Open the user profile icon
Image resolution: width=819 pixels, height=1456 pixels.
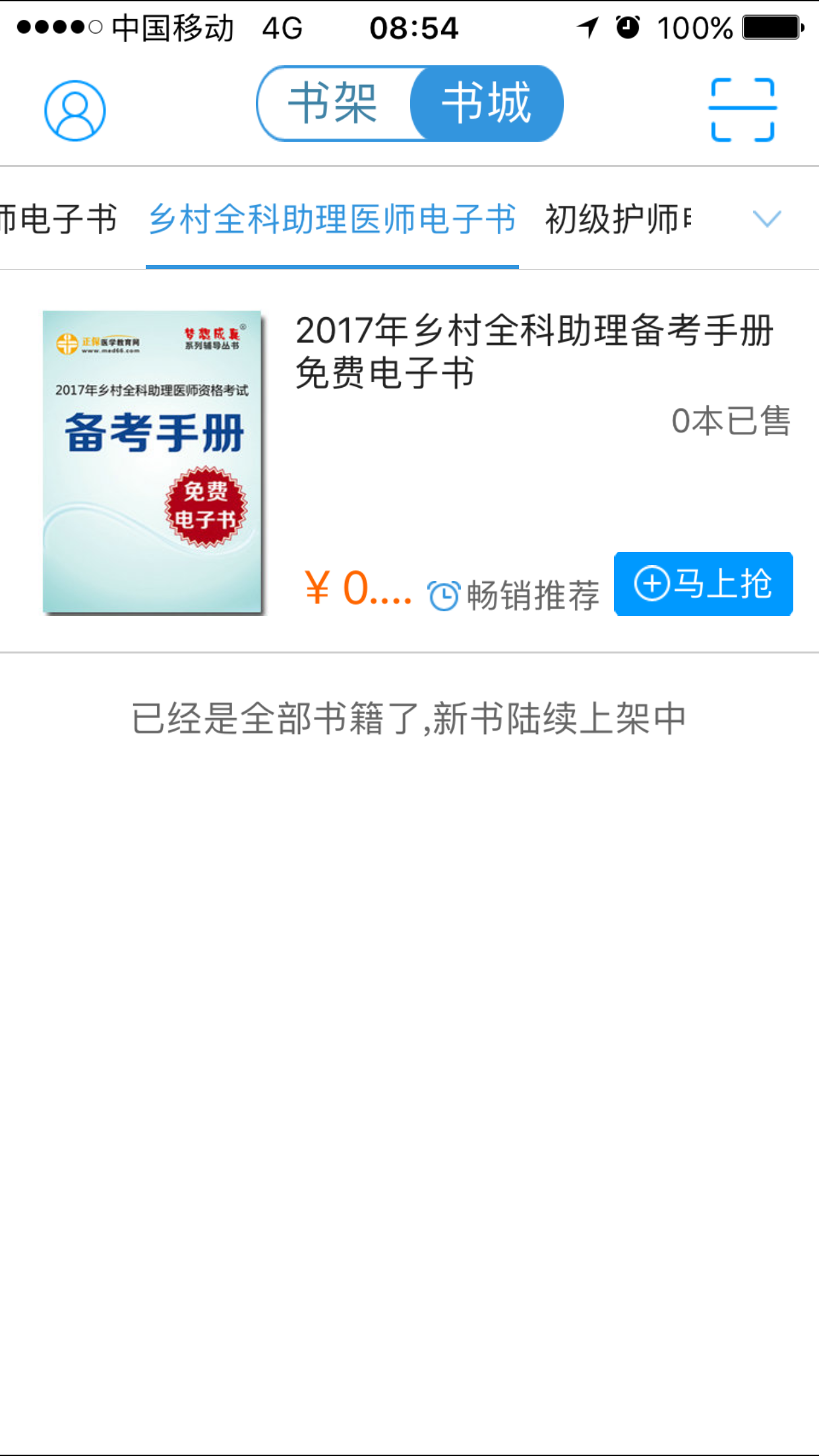[74, 109]
